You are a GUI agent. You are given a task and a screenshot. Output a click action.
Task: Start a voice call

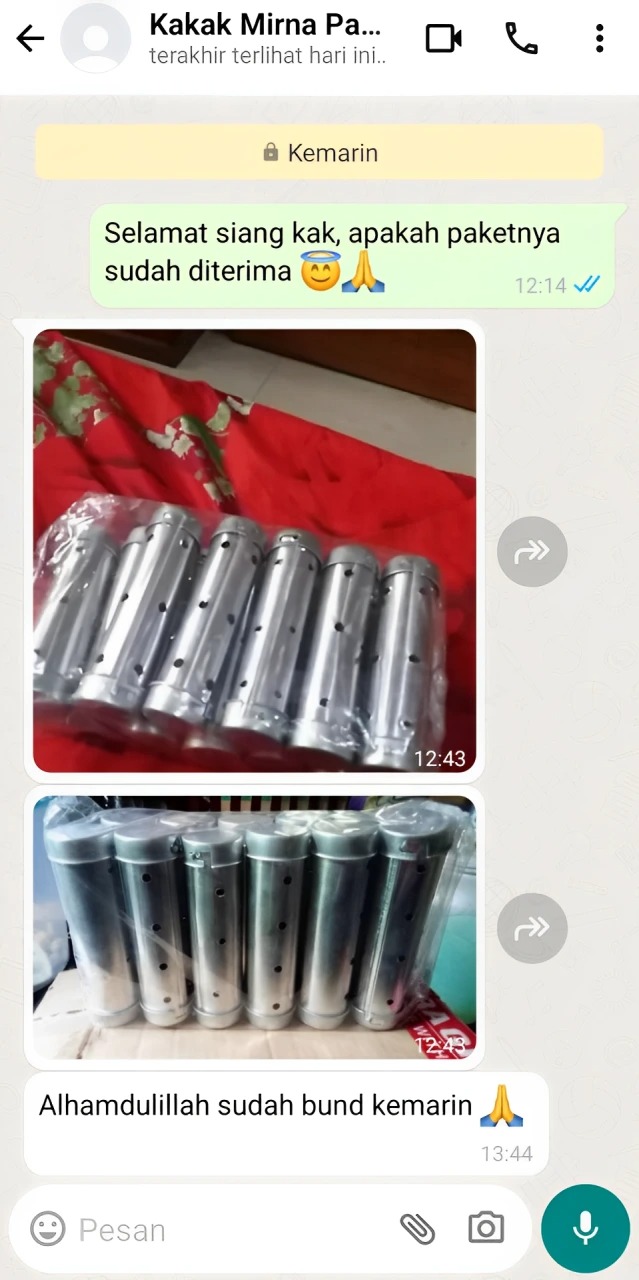[521, 39]
